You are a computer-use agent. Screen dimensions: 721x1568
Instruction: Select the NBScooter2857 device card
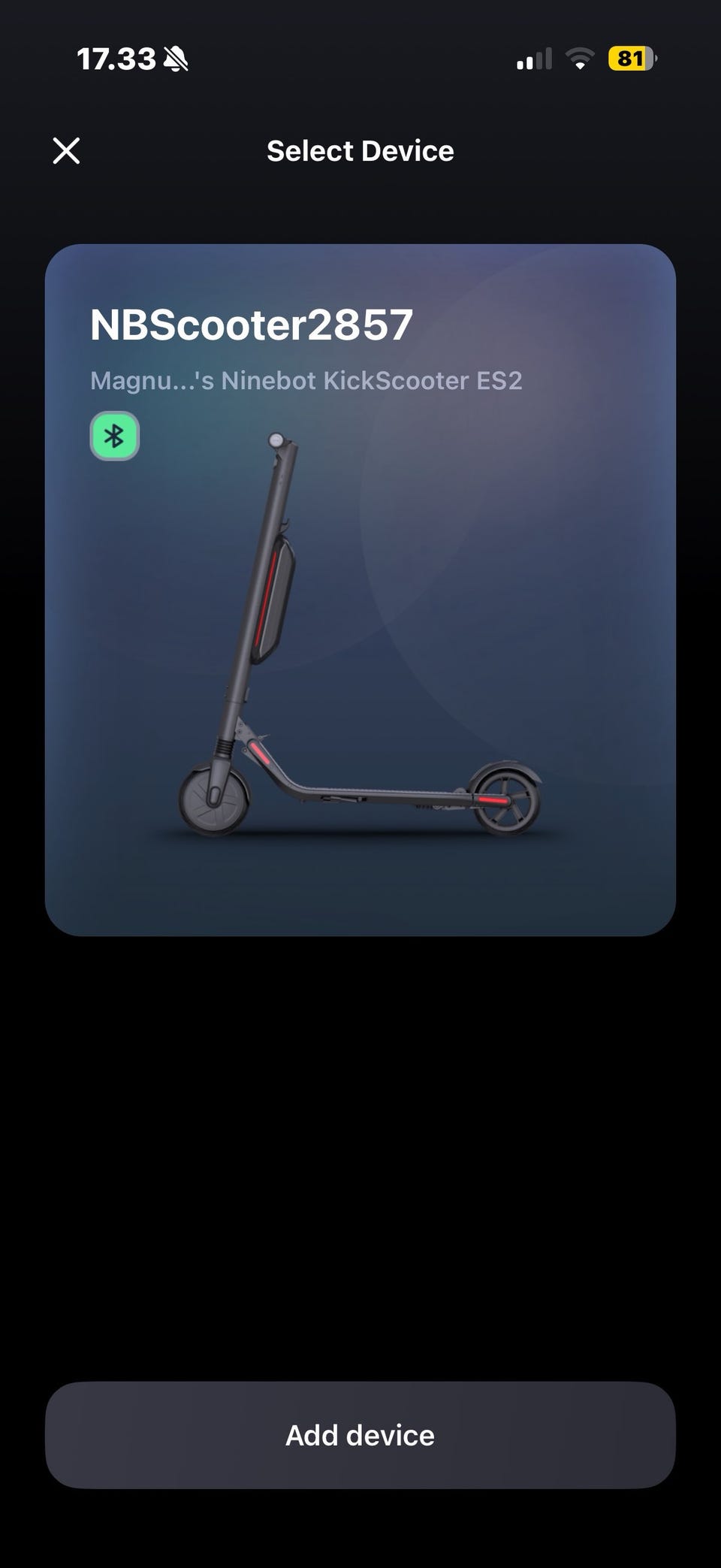click(x=360, y=590)
